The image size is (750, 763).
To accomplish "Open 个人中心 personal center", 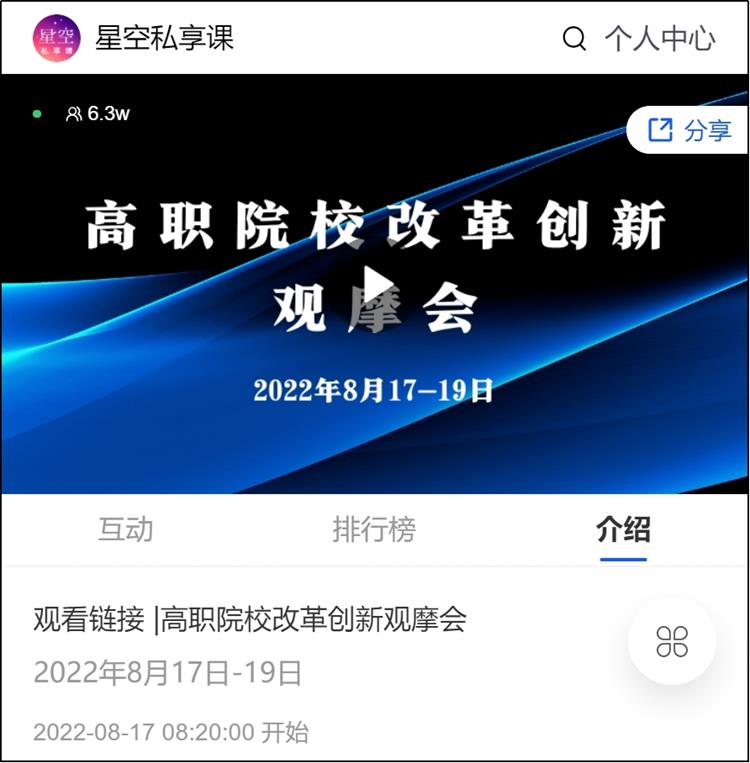I will [x=659, y=39].
